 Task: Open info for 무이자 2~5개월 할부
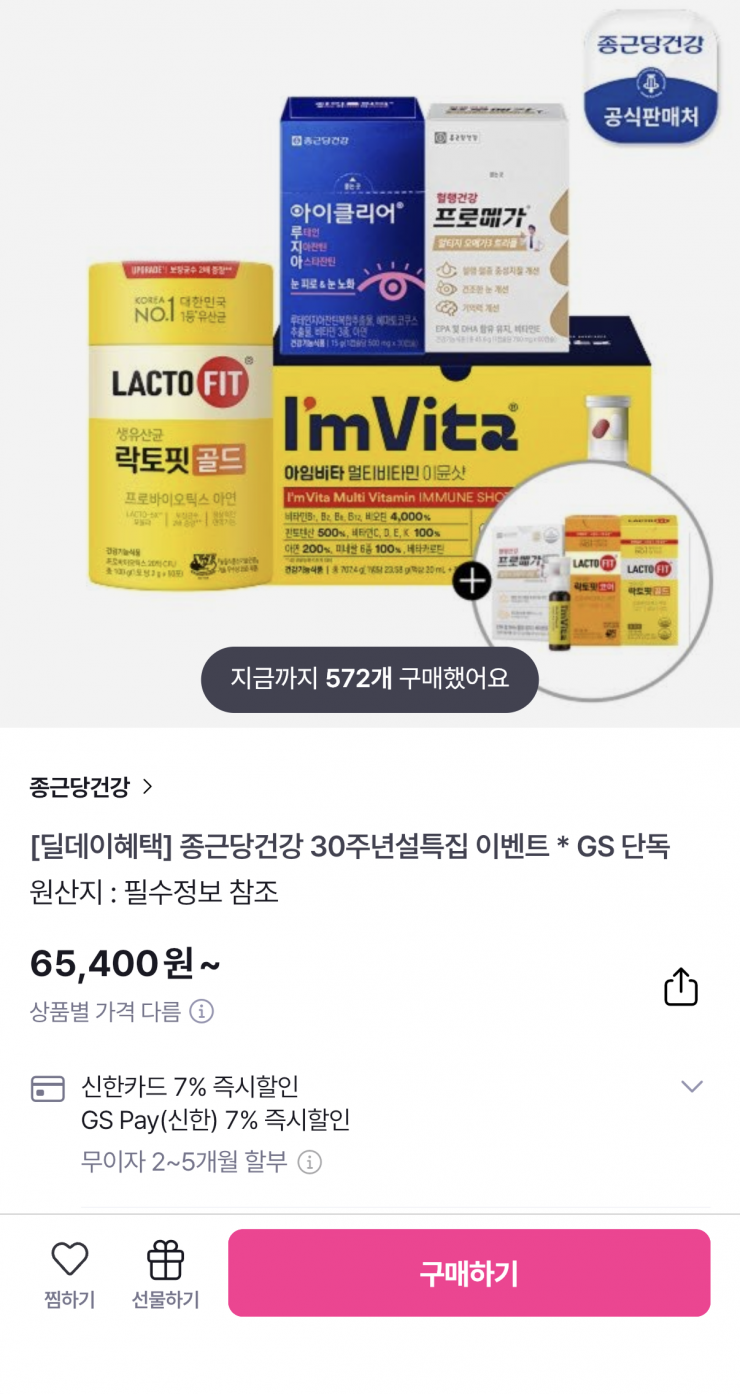pos(311,1162)
